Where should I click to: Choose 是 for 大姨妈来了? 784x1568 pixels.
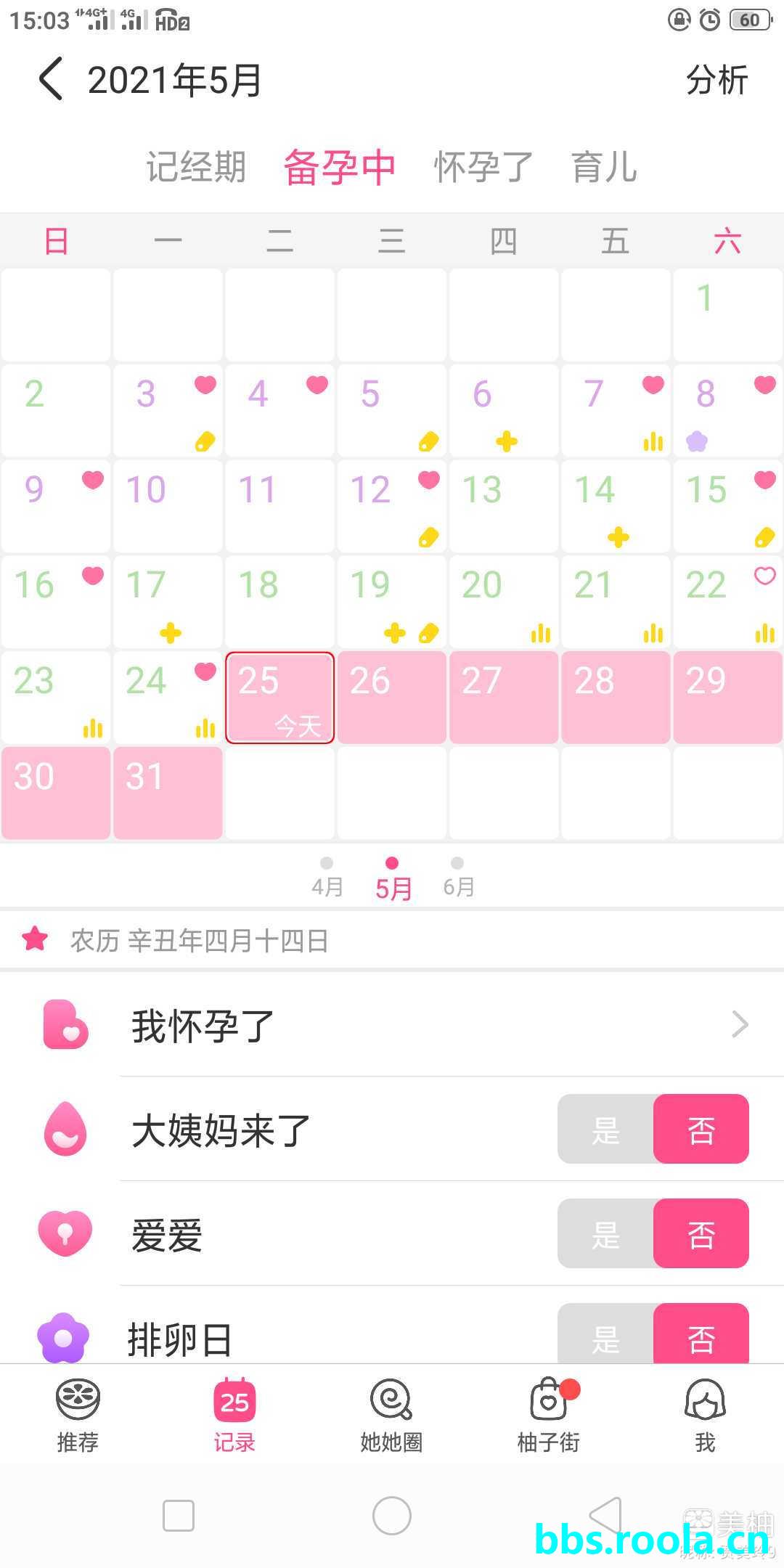pos(605,1130)
